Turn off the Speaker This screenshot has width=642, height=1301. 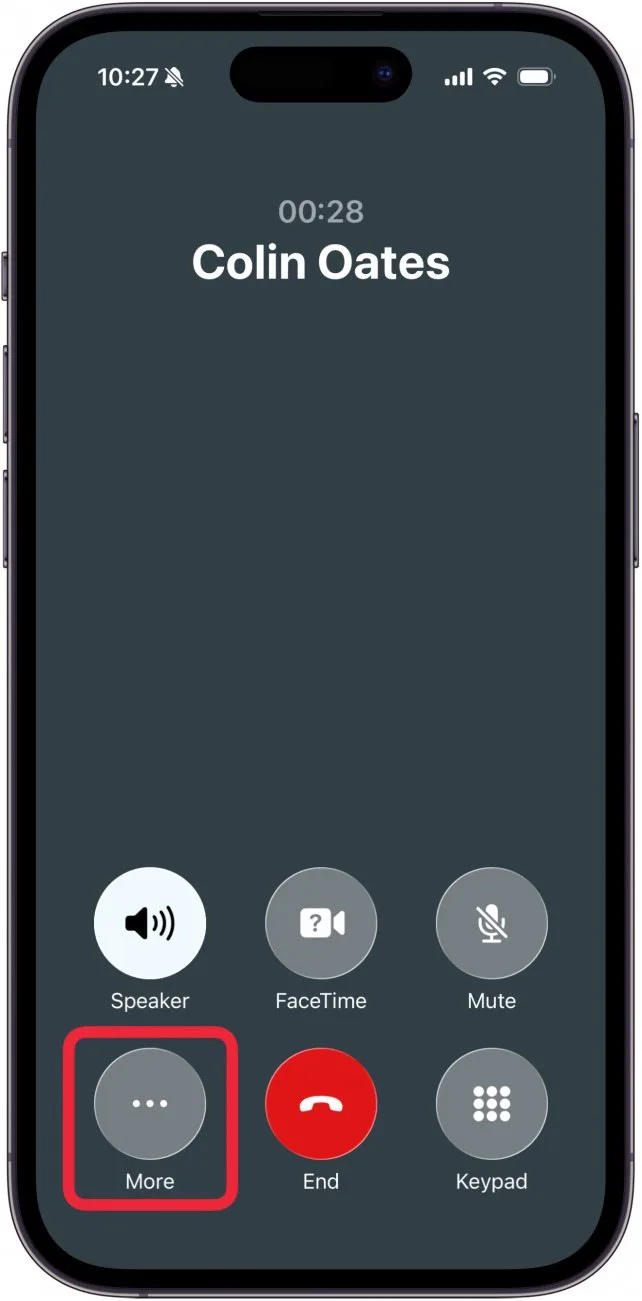click(x=150, y=923)
